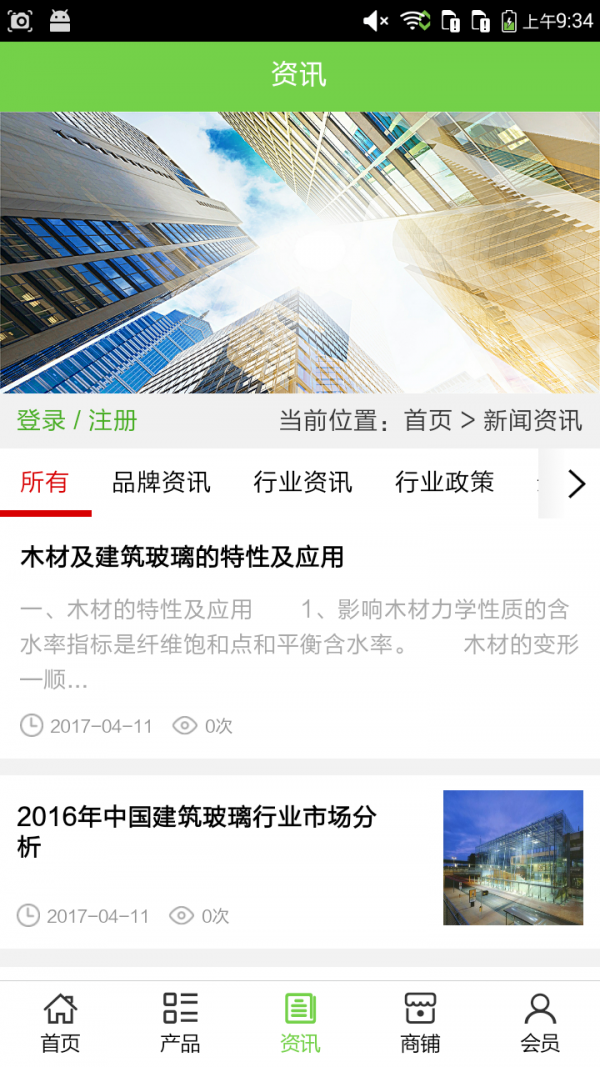Screen dimensions: 600x1067
Task: Tap the skyscraper banner image
Action: (x=300, y=252)
